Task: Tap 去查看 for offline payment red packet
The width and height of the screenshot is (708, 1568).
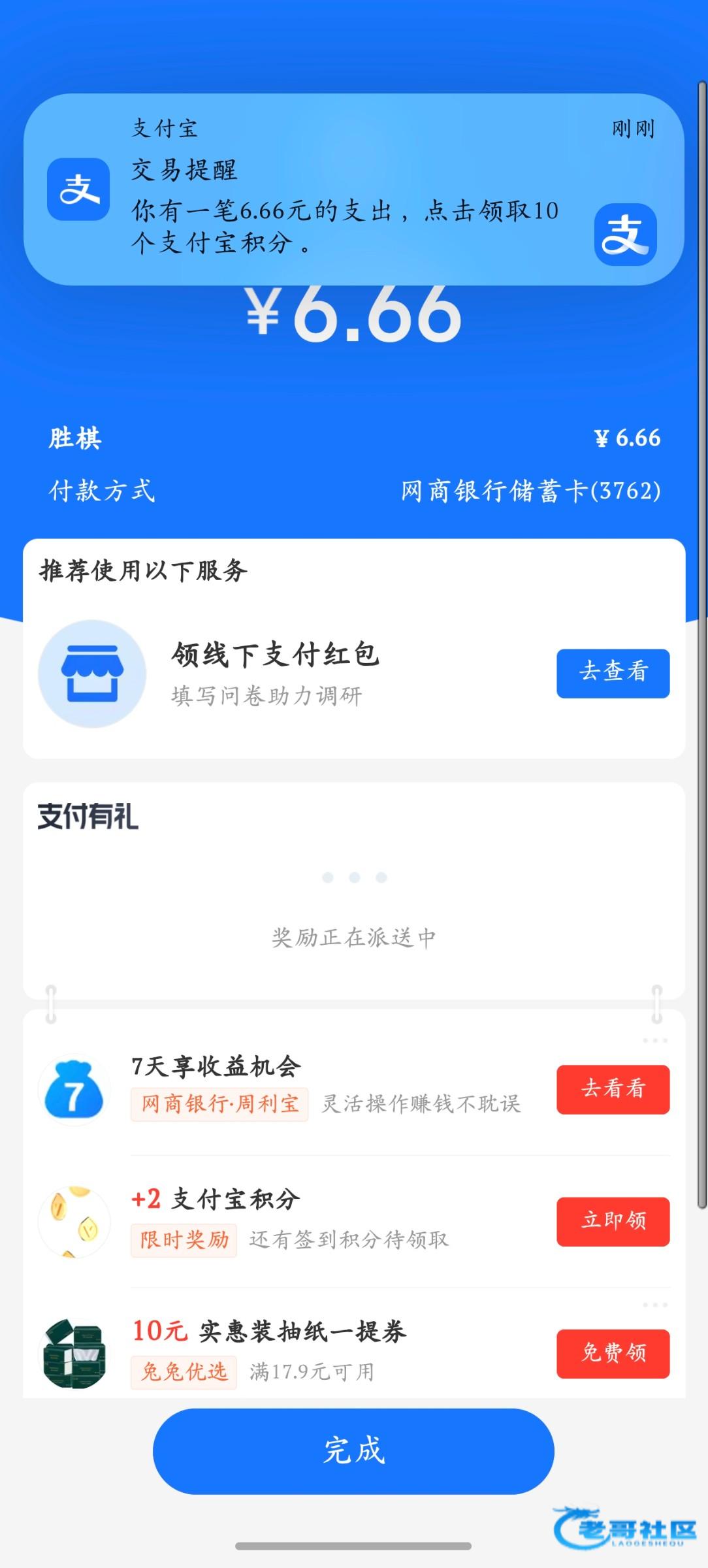Action: (613, 673)
